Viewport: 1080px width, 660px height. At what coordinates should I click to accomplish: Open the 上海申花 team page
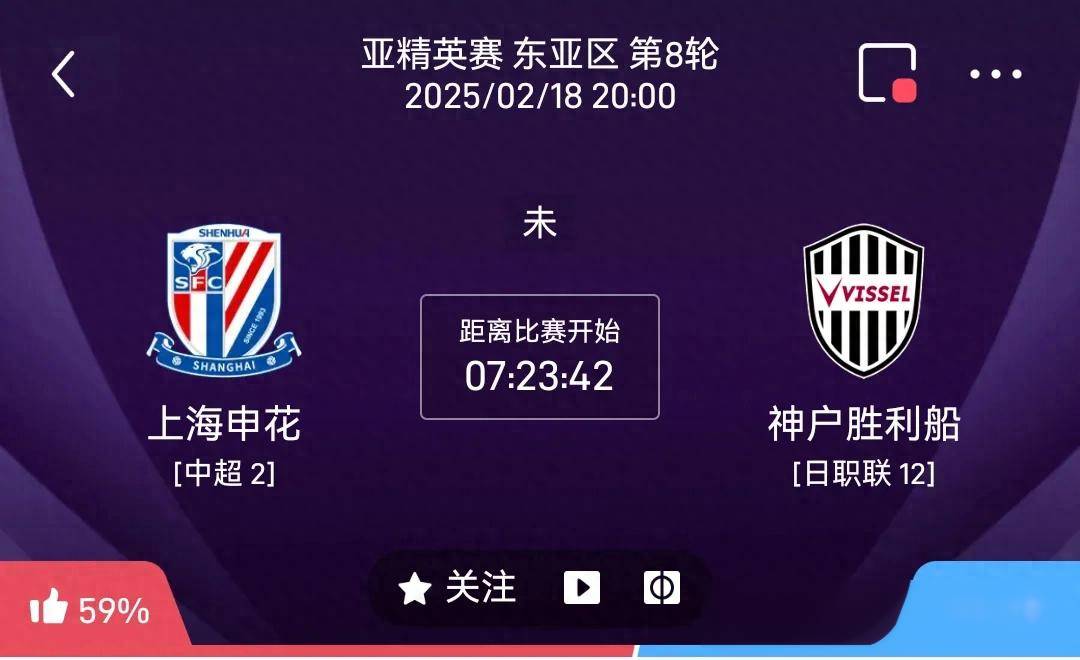coord(224,300)
